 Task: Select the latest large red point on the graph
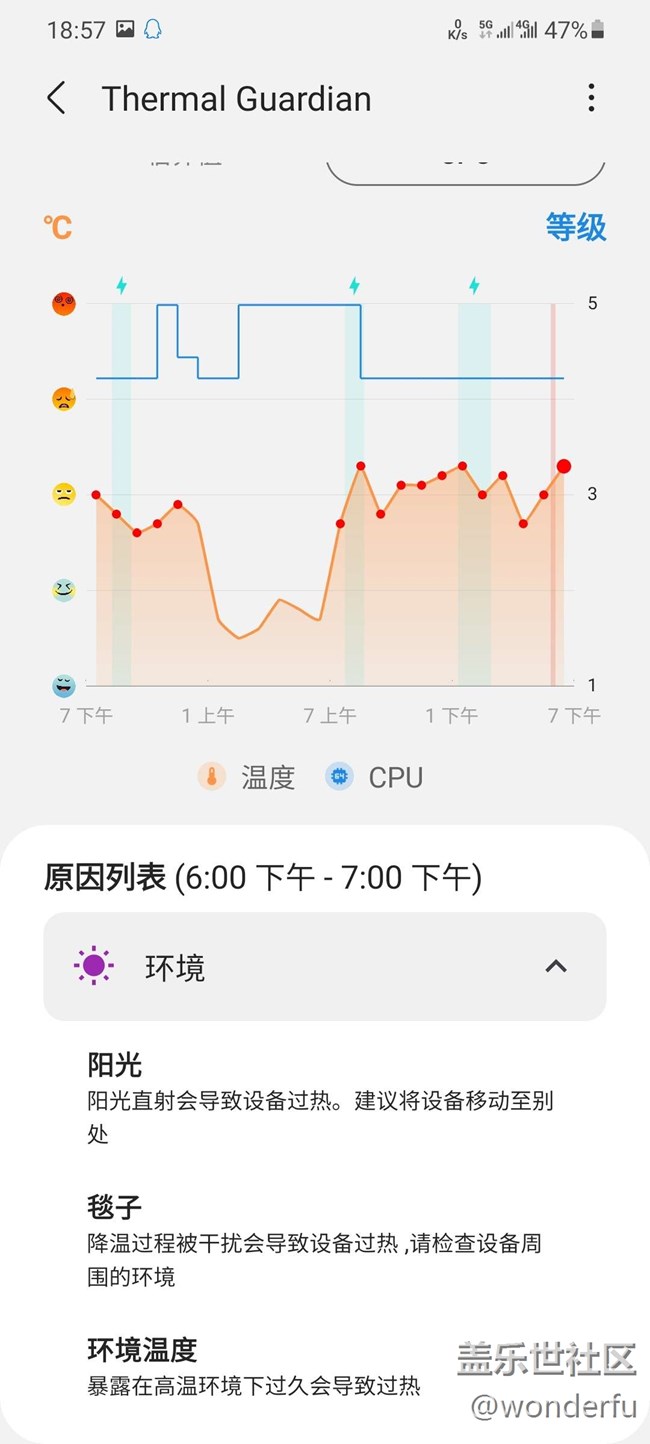pyautogui.click(x=564, y=466)
